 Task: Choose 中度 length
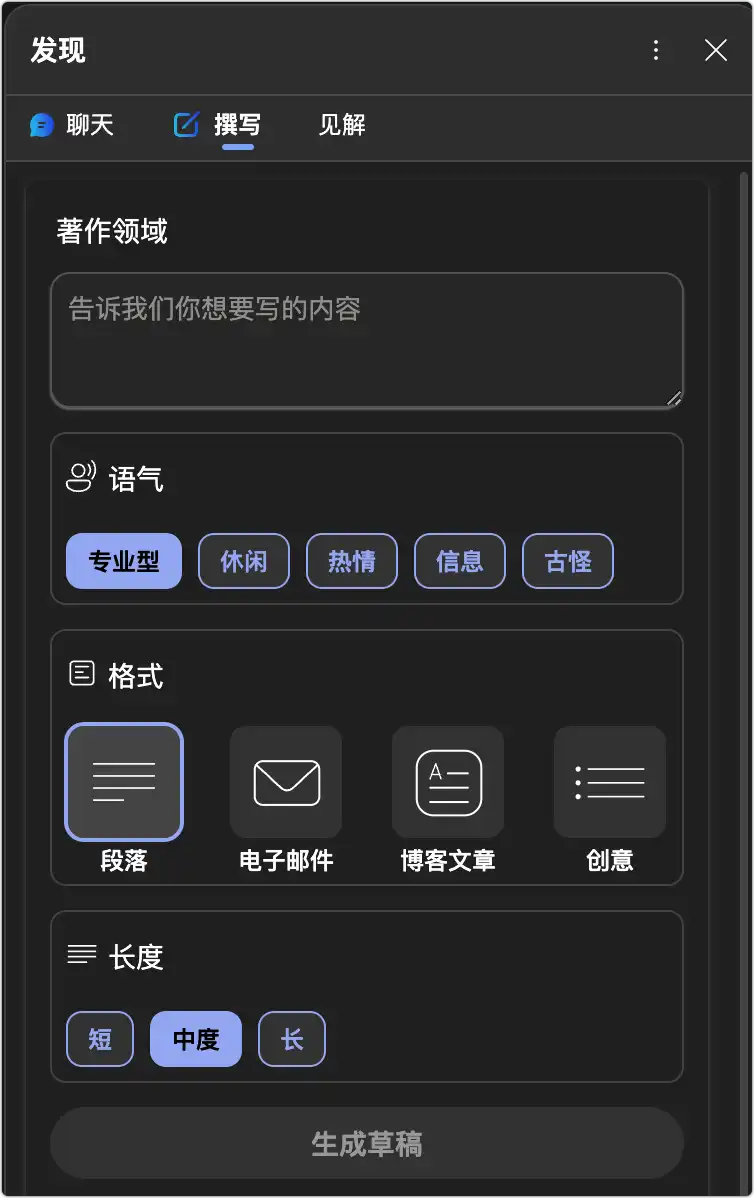pyautogui.click(x=196, y=1039)
